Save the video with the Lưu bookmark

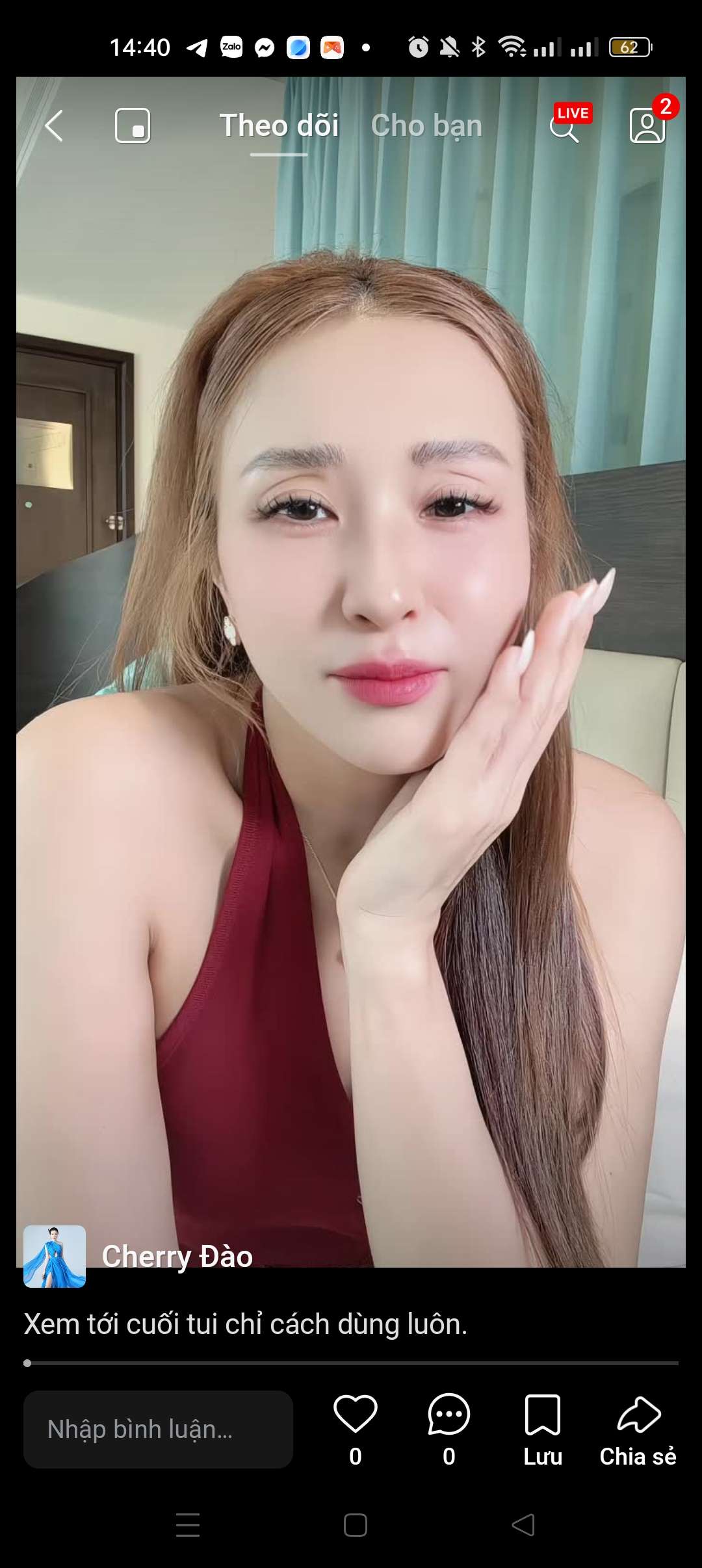(542, 1416)
